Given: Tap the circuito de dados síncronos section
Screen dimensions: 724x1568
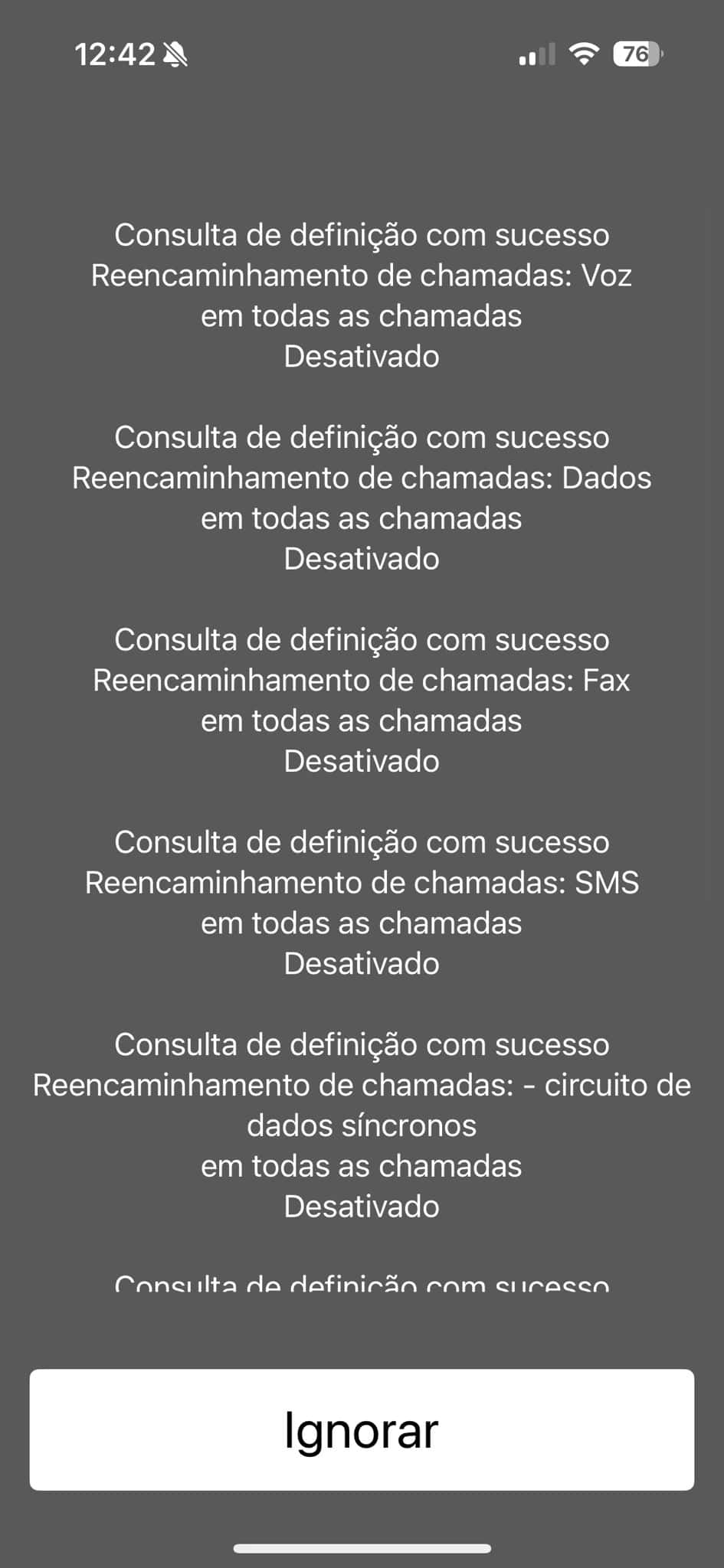Looking at the screenshot, I should coord(362,1124).
